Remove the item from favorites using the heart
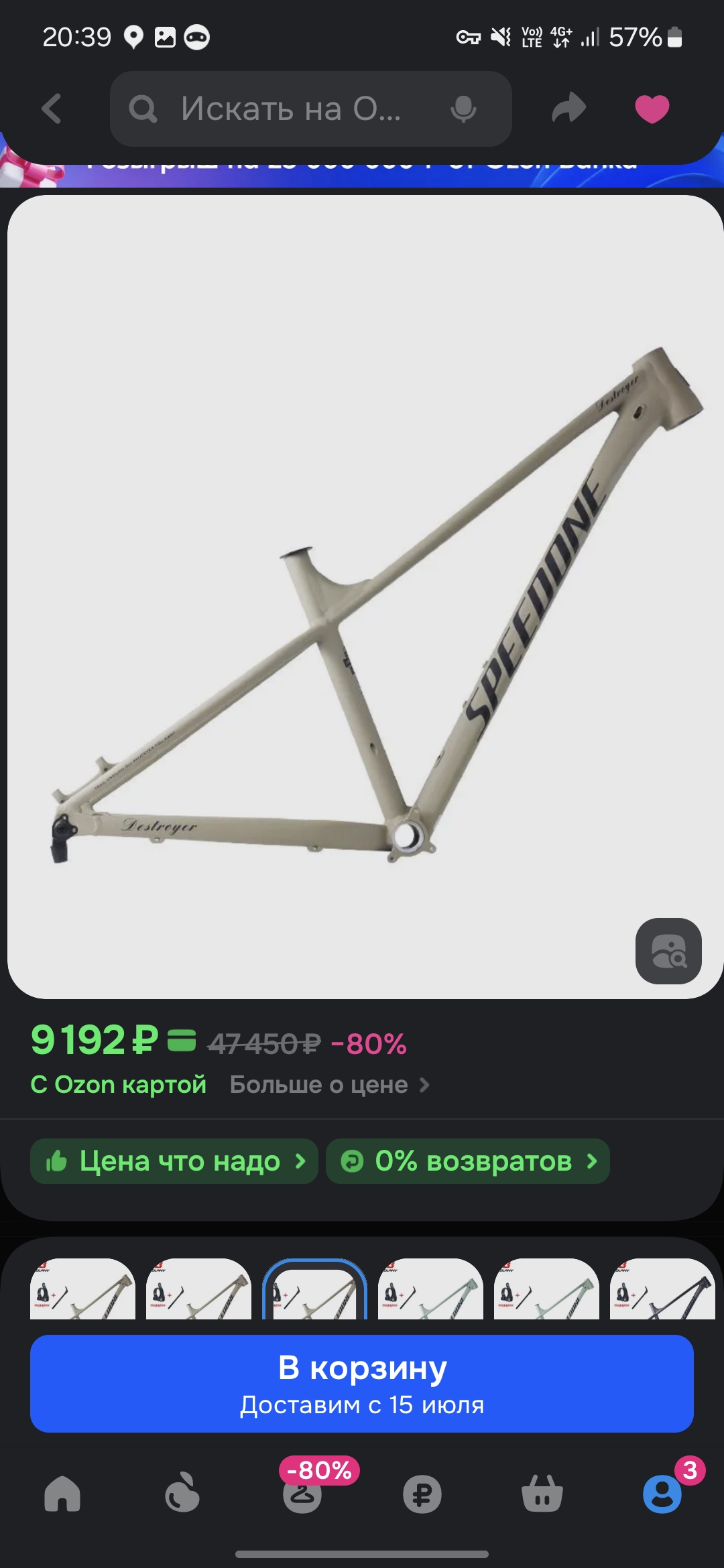Screen dimensions: 724x1568 point(652,109)
